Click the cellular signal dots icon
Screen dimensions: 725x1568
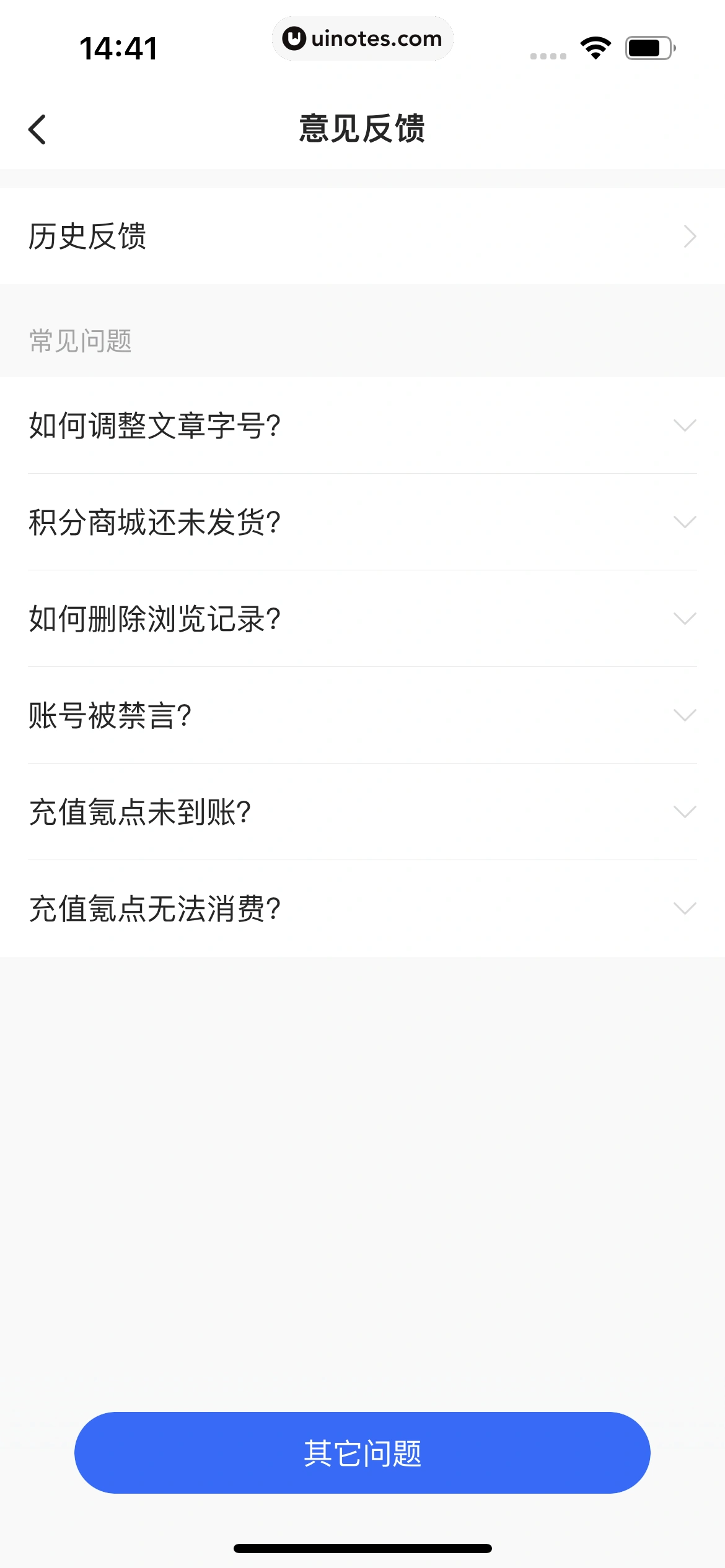pyautogui.click(x=548, y=54)
